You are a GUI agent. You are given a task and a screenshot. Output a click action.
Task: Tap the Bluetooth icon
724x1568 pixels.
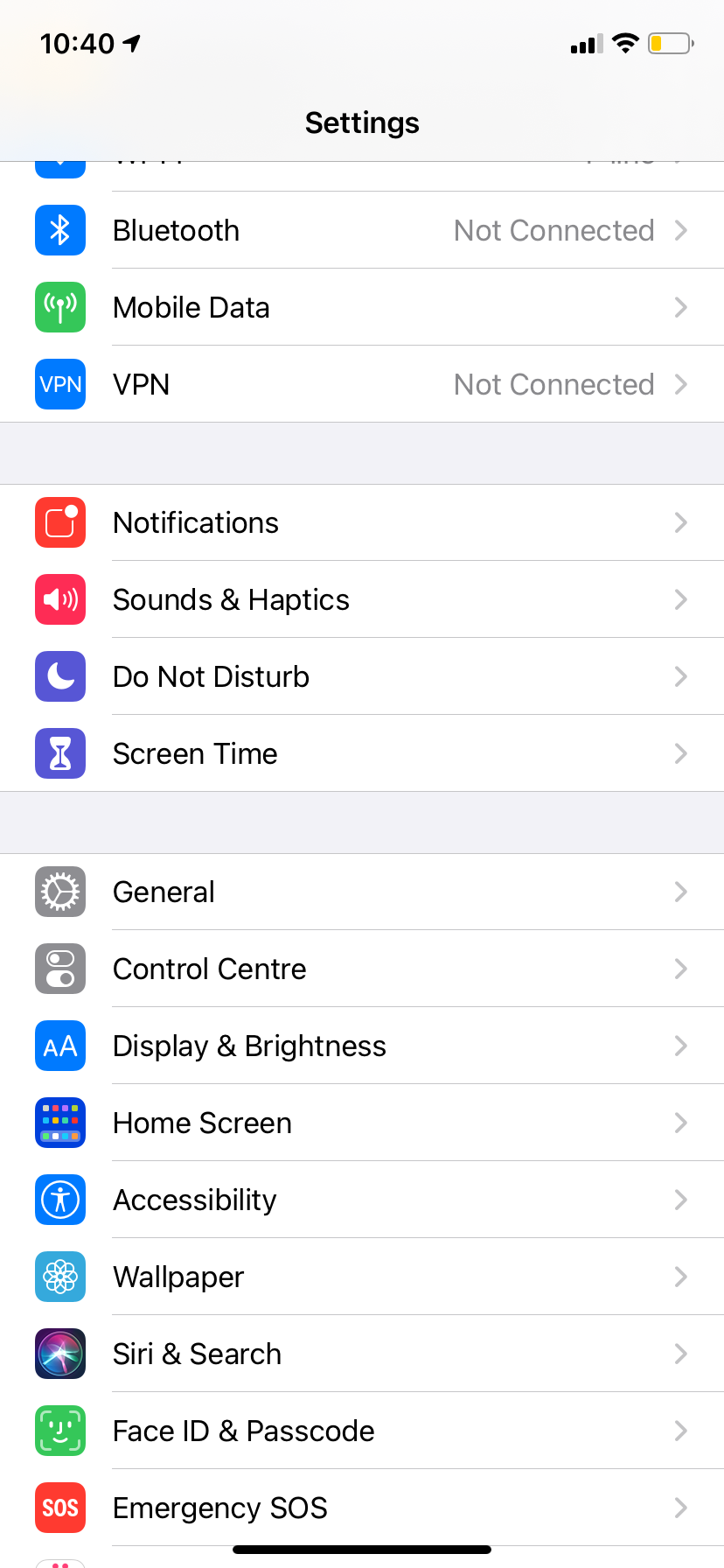click(59, 230)
